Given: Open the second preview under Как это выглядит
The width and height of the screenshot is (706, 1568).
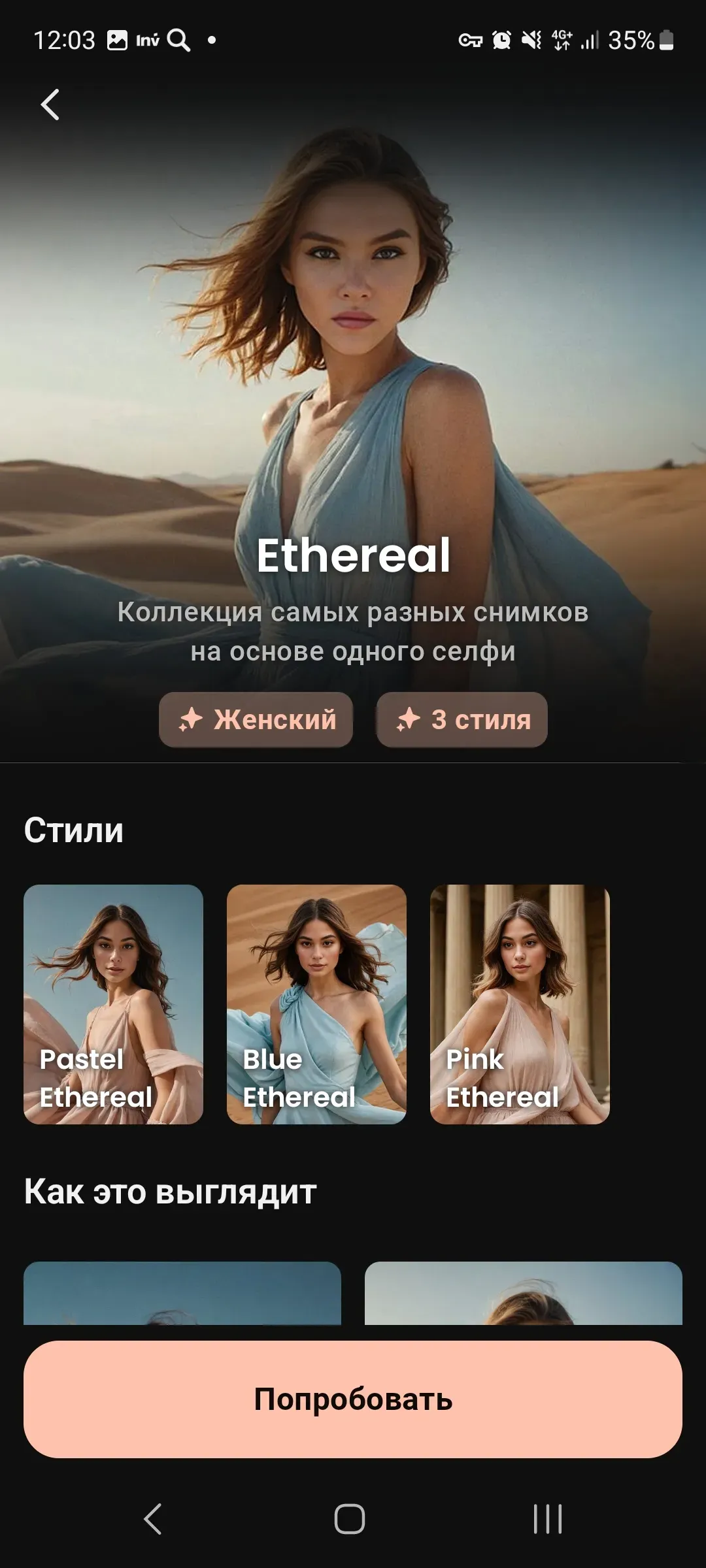Looking at the screenshot, I should click(523, 1293).
